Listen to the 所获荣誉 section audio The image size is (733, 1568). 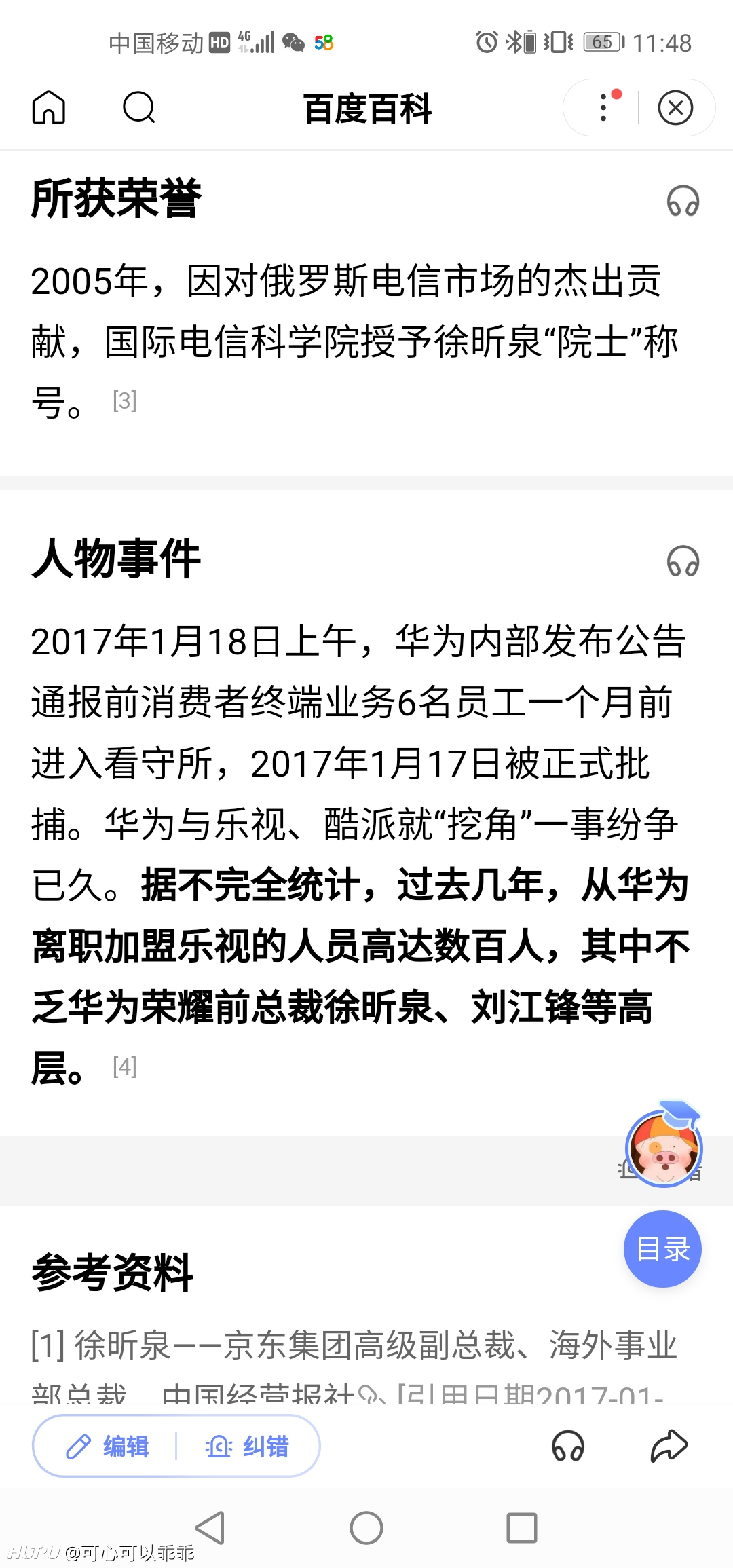coord(683,201)
